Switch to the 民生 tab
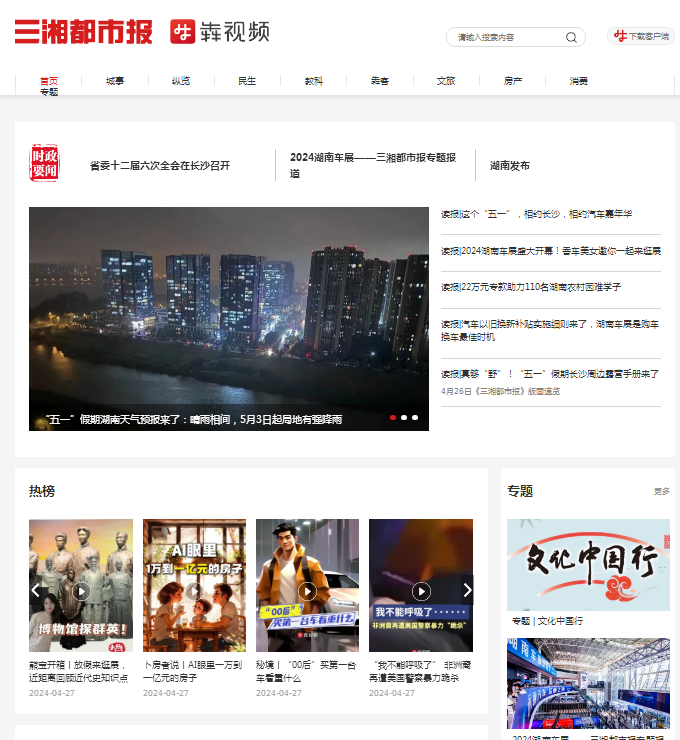The height and width of the screenshot is (740, 680). (x=247, y=81)
